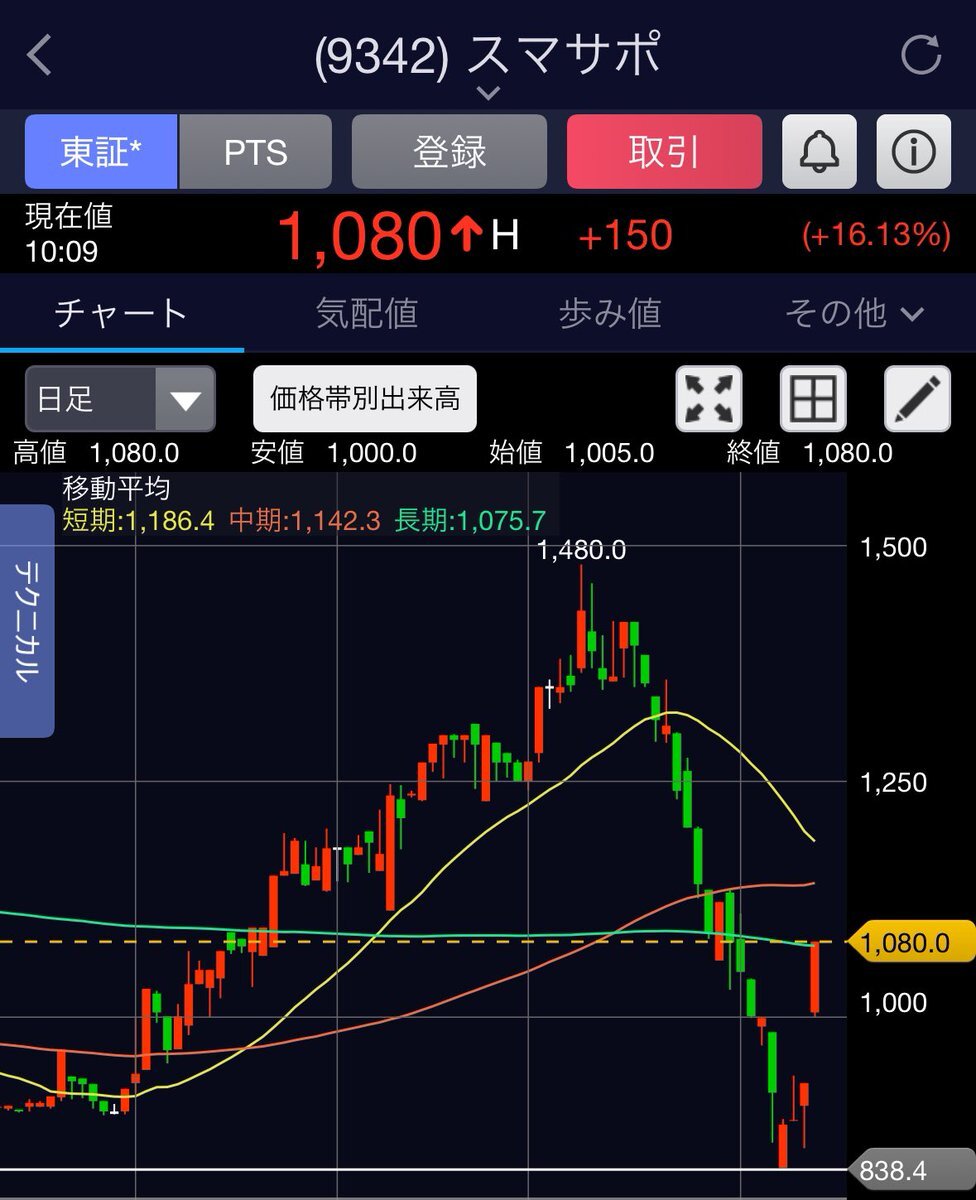Refresh the stock quote
This screenshot has width=976, height=1200.
(920, 55)
